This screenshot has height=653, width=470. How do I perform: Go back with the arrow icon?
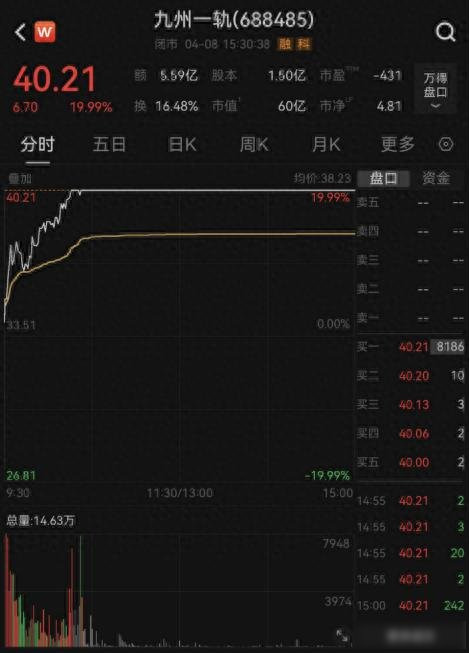[20, 32]
